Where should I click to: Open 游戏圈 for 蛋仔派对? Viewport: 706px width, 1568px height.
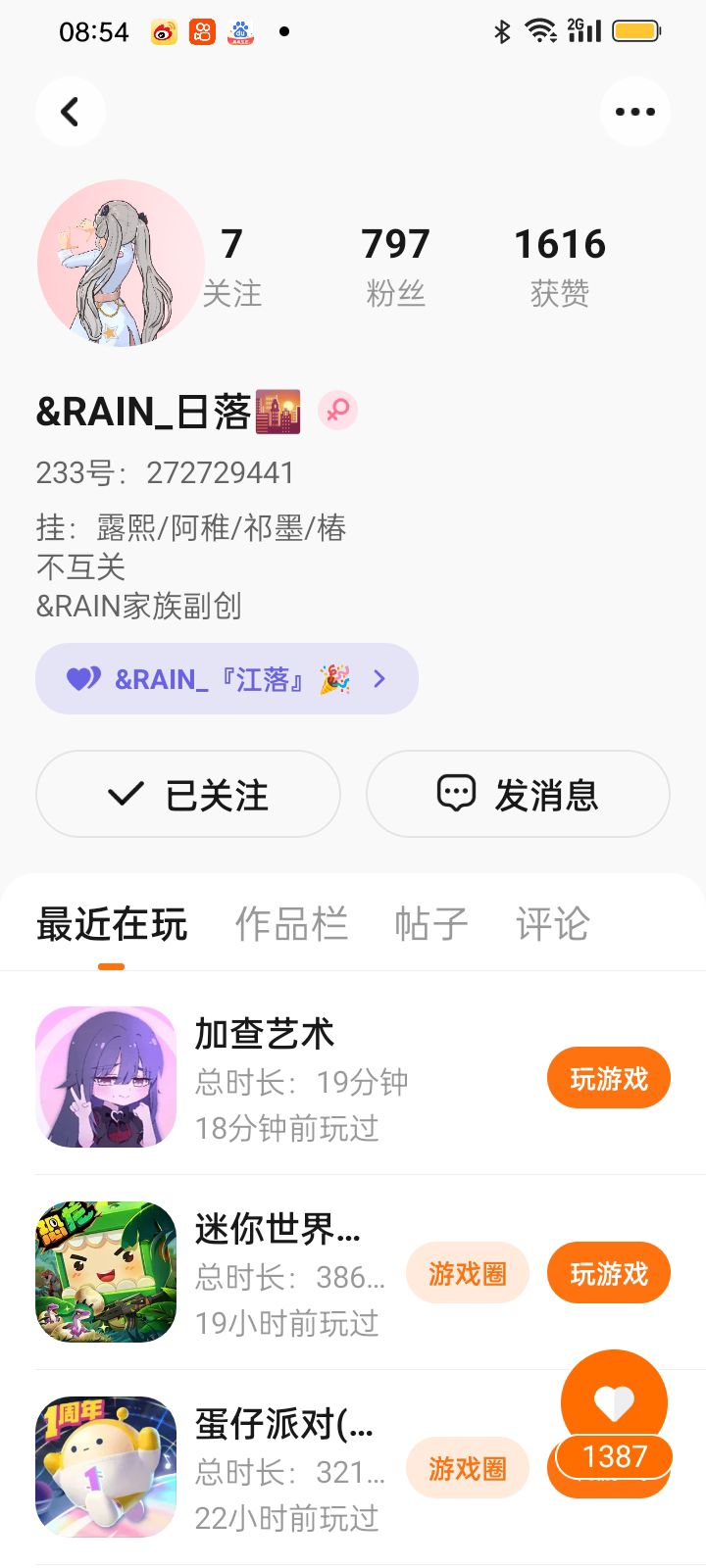coord(467,1468)
